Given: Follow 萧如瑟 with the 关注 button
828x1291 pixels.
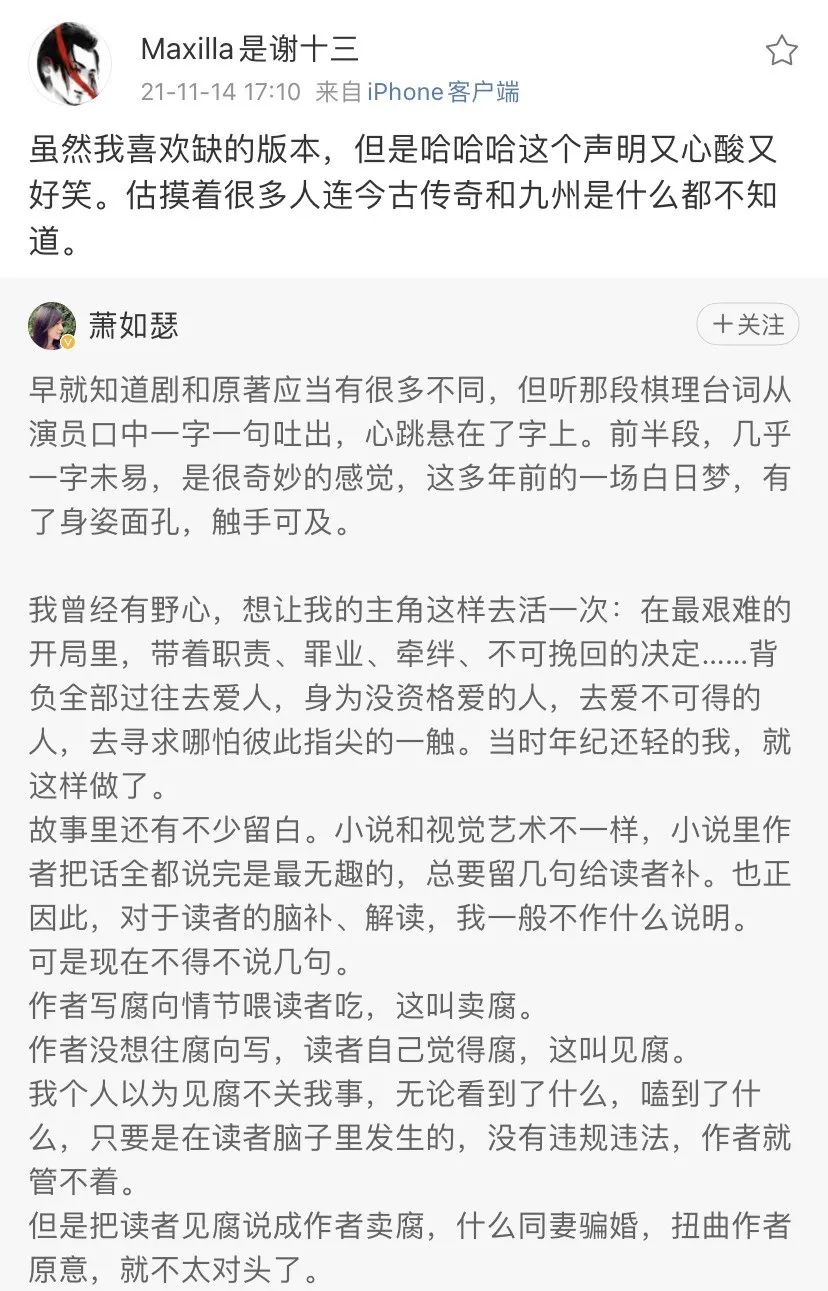Looking at the screenshot, I should tap(747, 324).
